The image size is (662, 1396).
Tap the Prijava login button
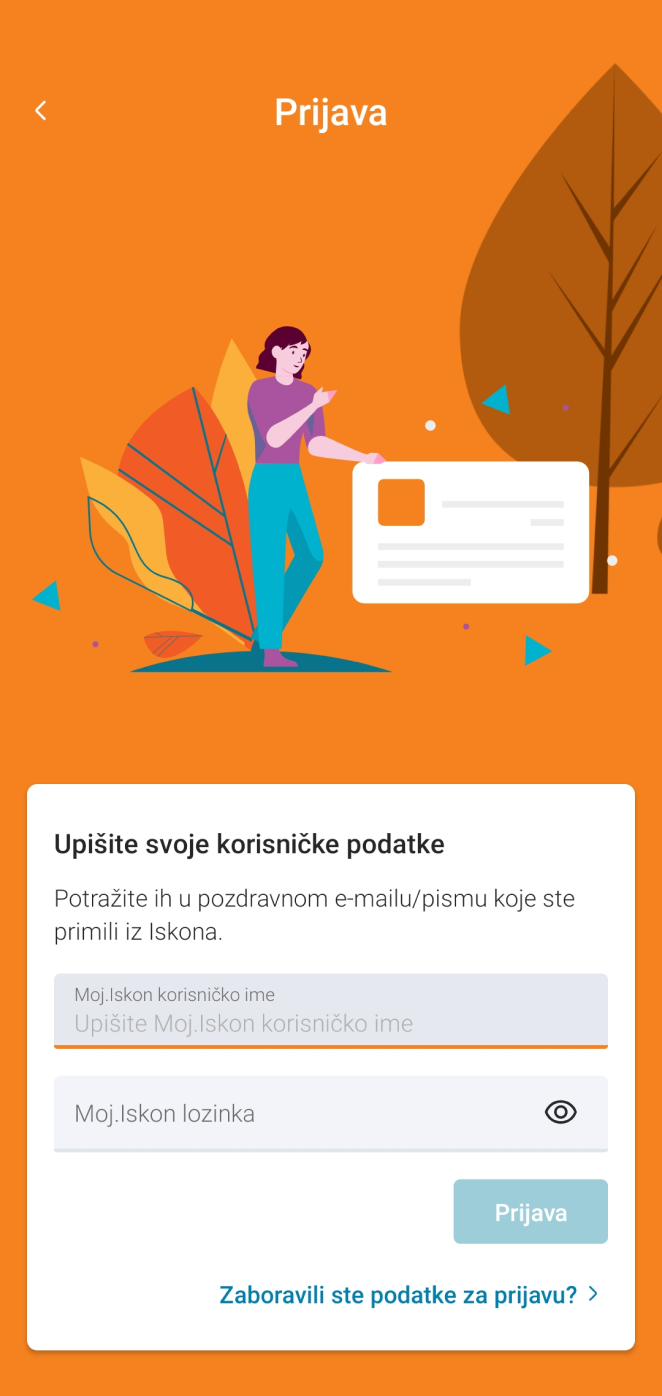point(530,1212)
